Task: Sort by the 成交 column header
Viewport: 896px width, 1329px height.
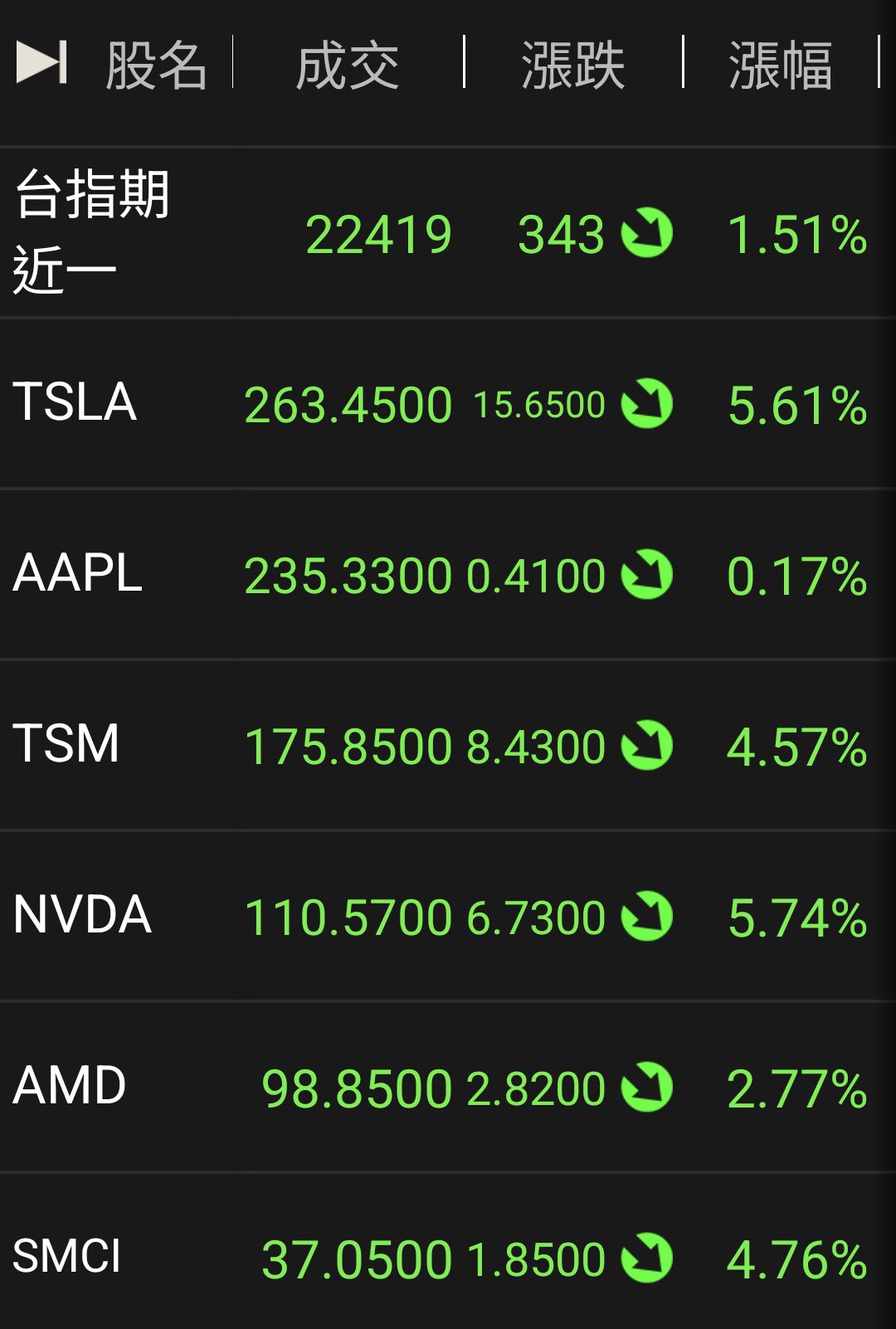Action: [x=346, y=66]
